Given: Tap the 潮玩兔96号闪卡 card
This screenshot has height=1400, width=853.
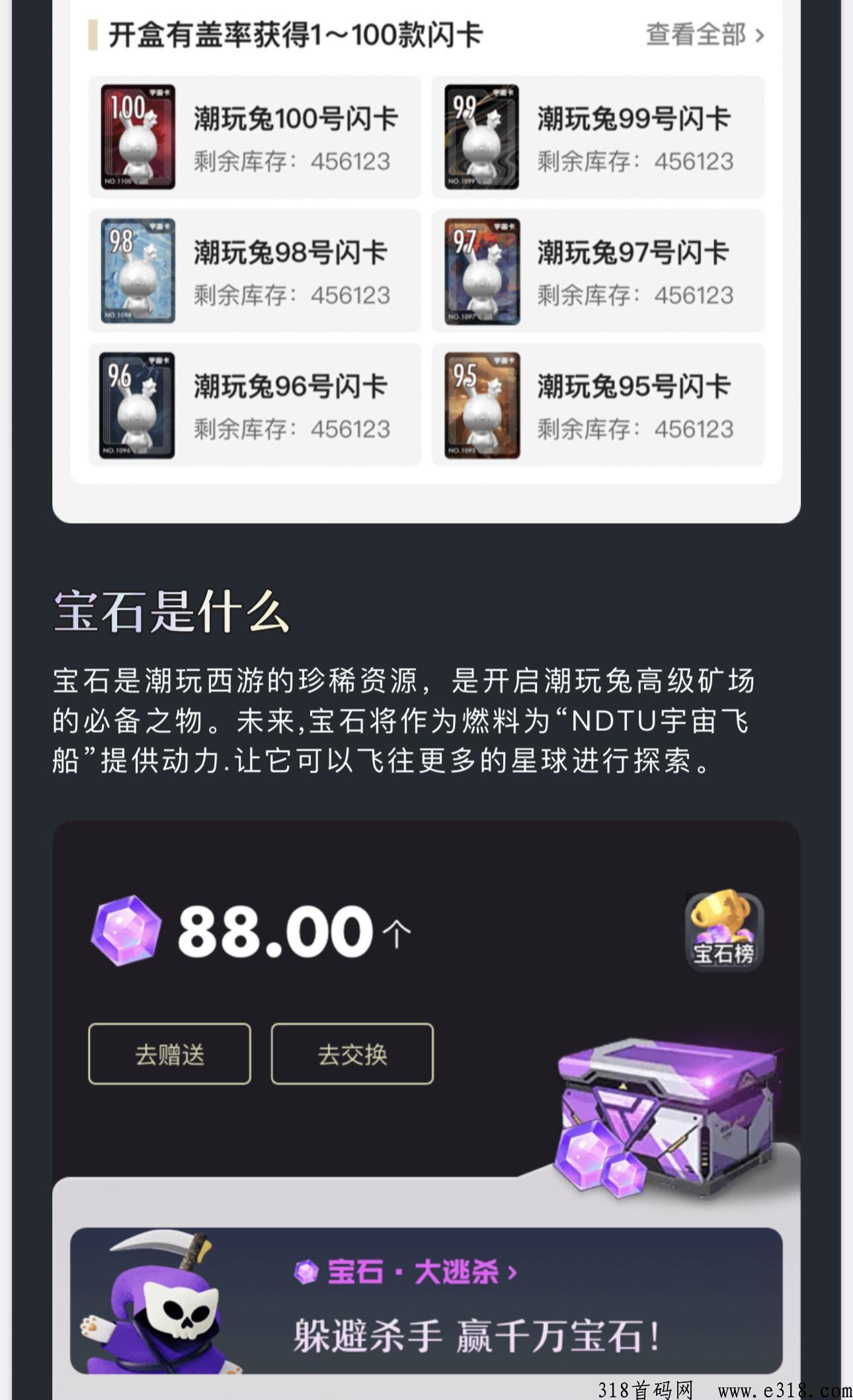Looking at the screenshot, I should tap(255, 405).
